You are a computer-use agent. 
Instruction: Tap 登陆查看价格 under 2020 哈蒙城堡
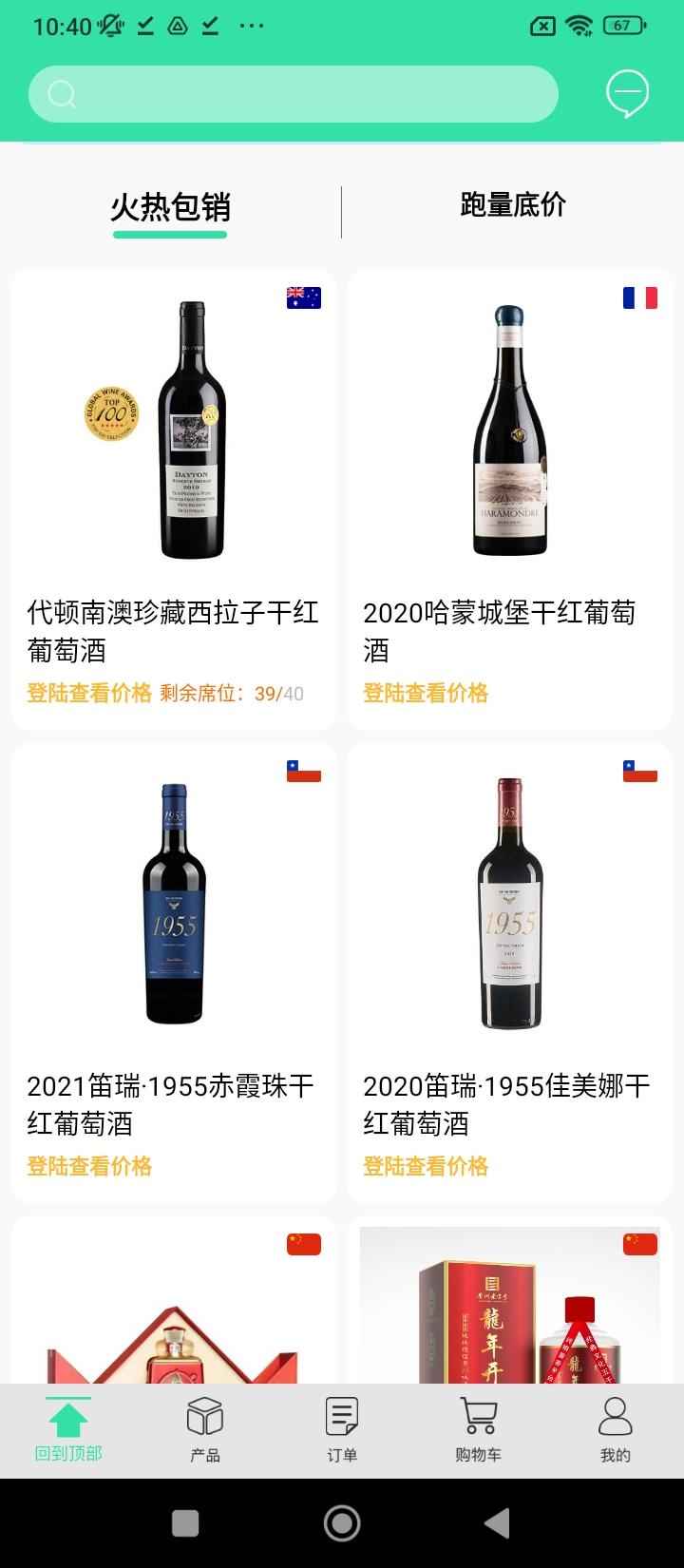tap(425, 694)
